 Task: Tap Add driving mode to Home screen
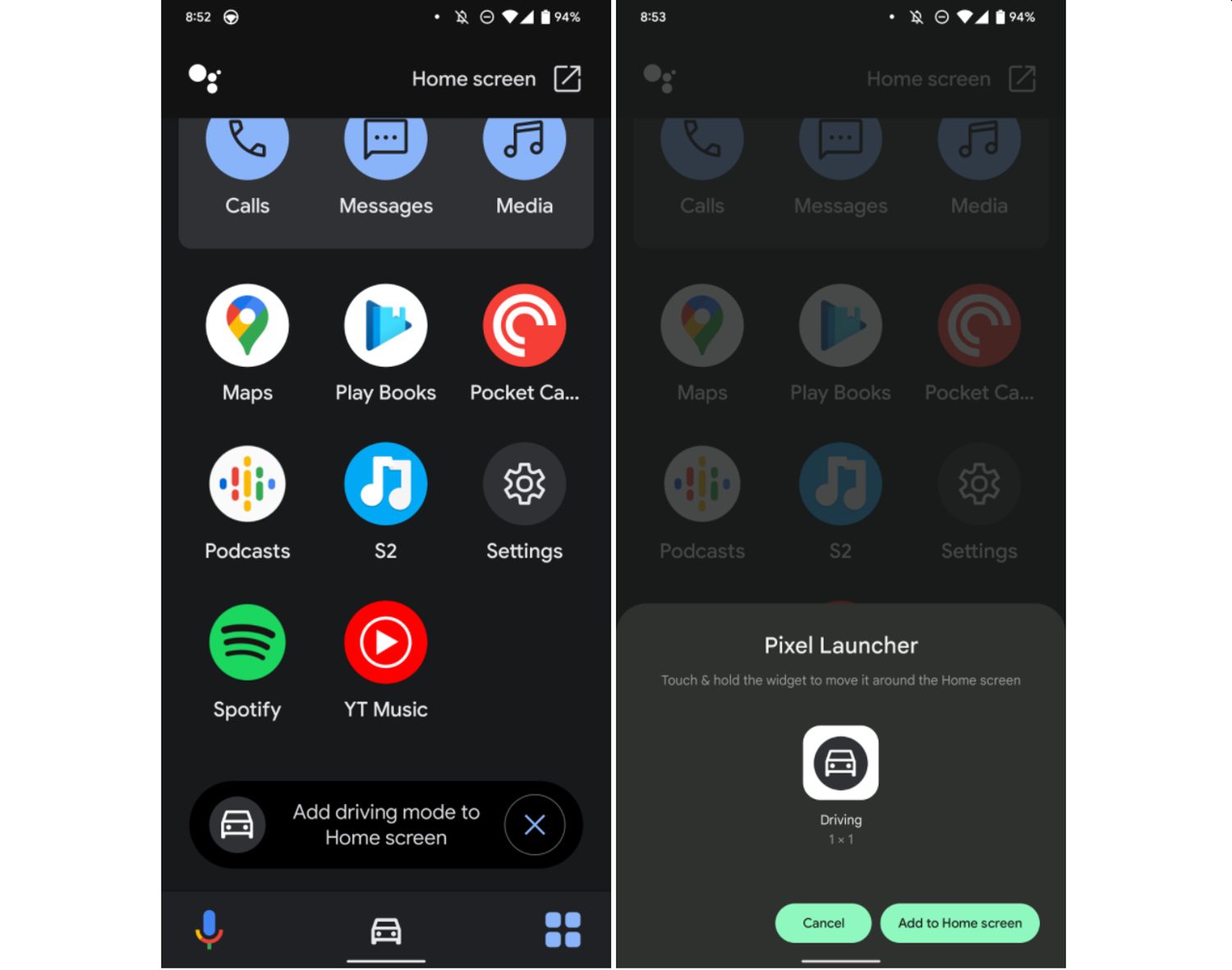[385, 825]
